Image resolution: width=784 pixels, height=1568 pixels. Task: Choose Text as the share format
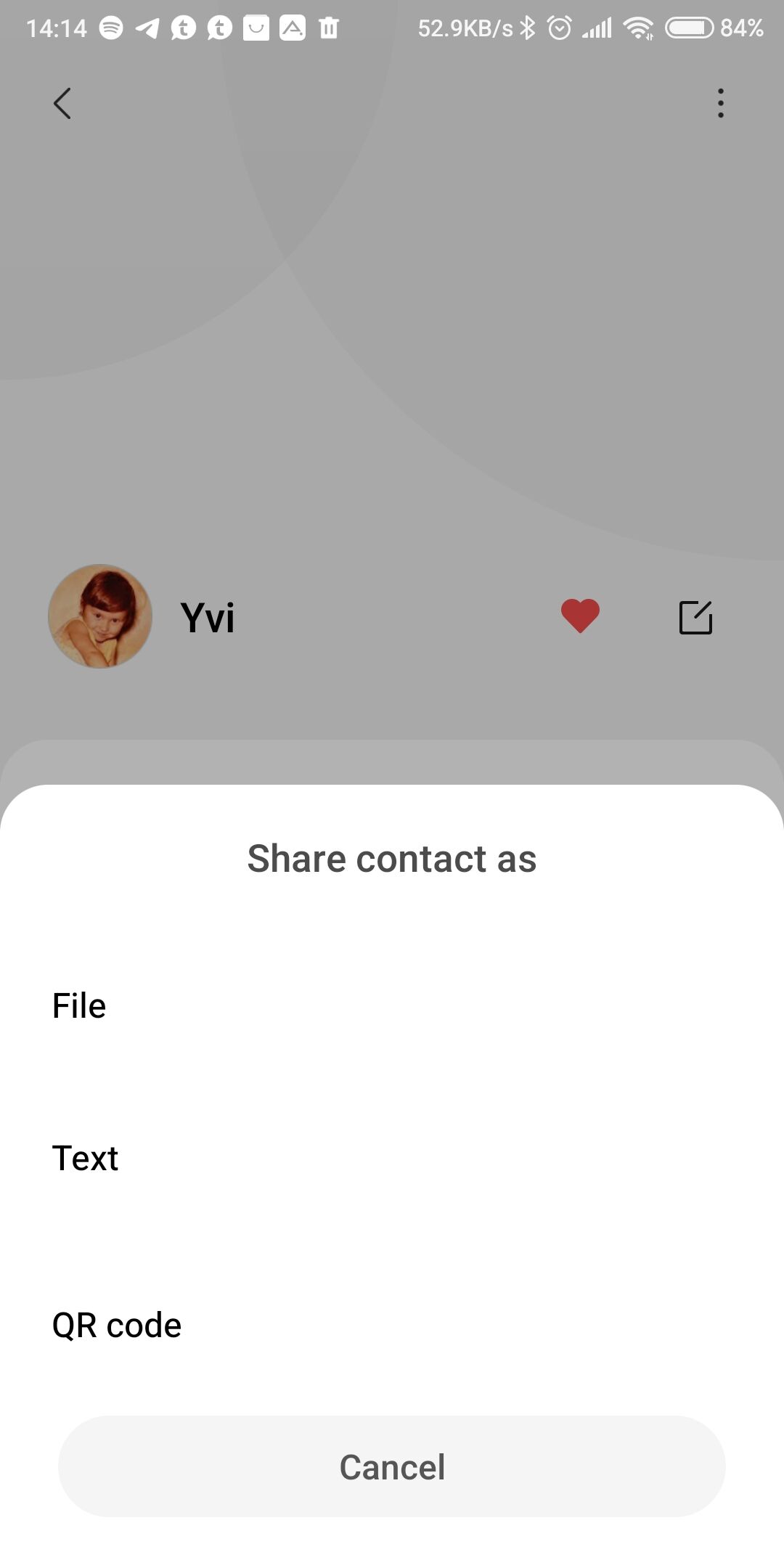[x=392, y=1159]
